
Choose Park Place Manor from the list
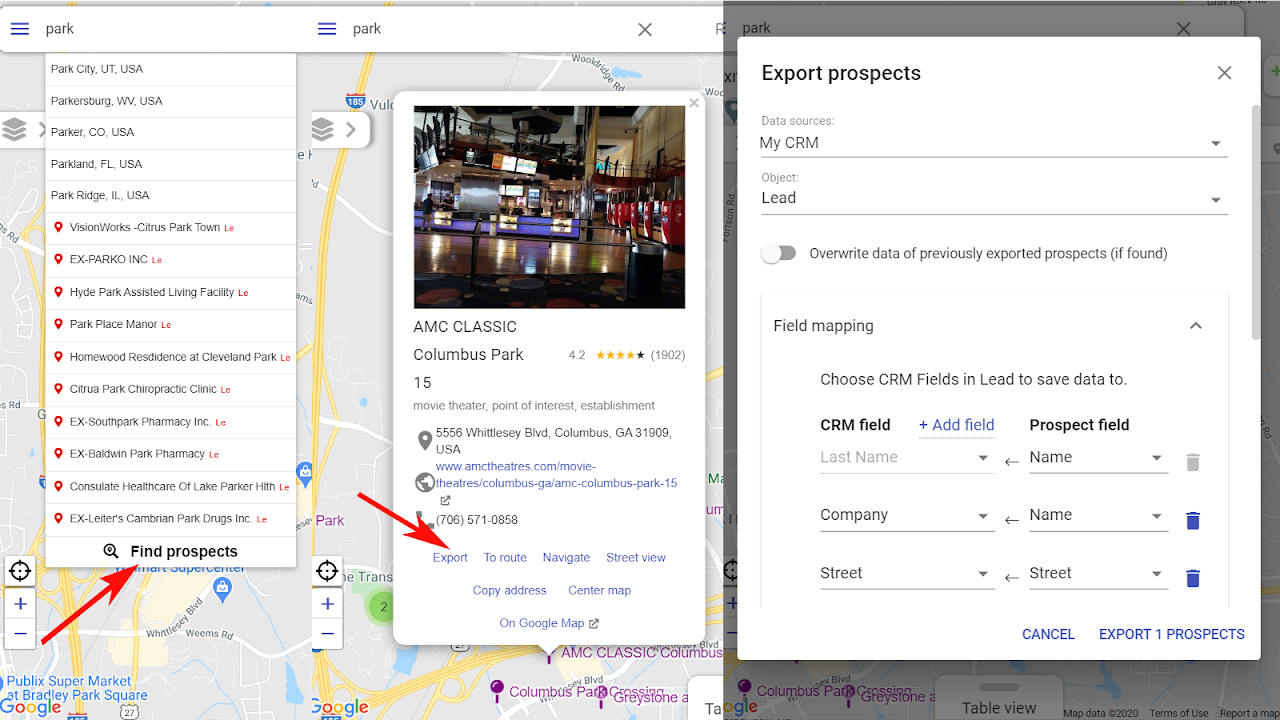tap(171, 324)
